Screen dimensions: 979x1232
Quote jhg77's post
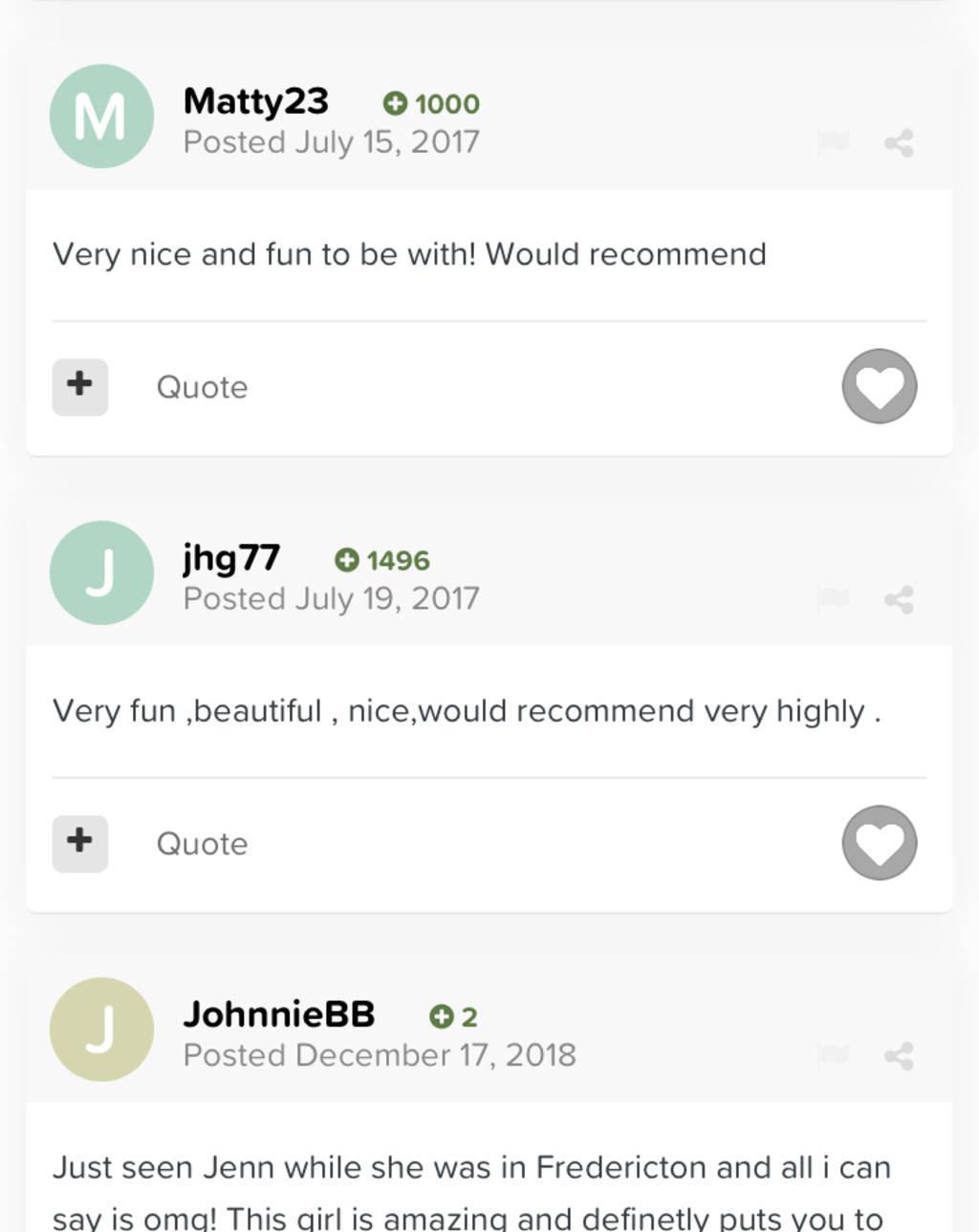tap(202, 843)
